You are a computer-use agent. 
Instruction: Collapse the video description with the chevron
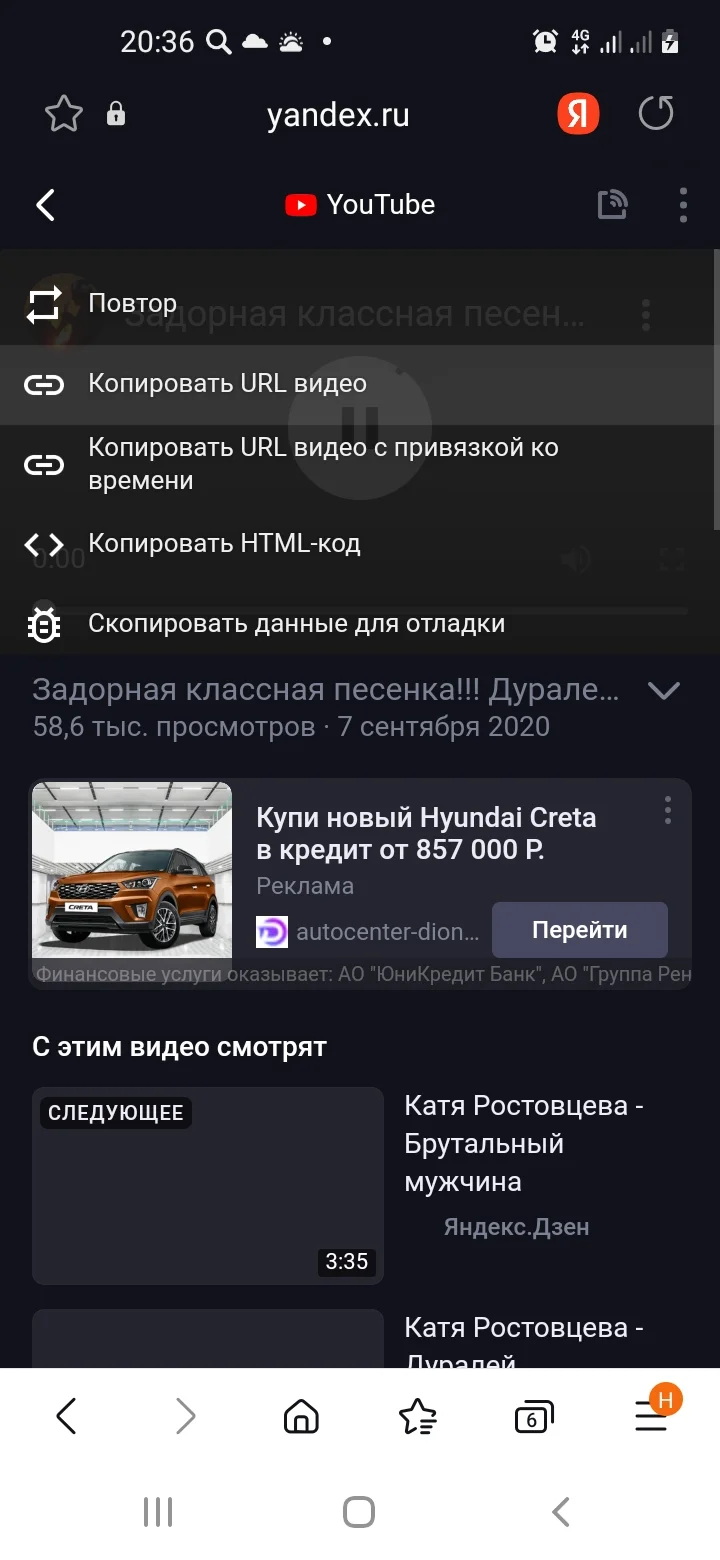[x=663, y=689]
